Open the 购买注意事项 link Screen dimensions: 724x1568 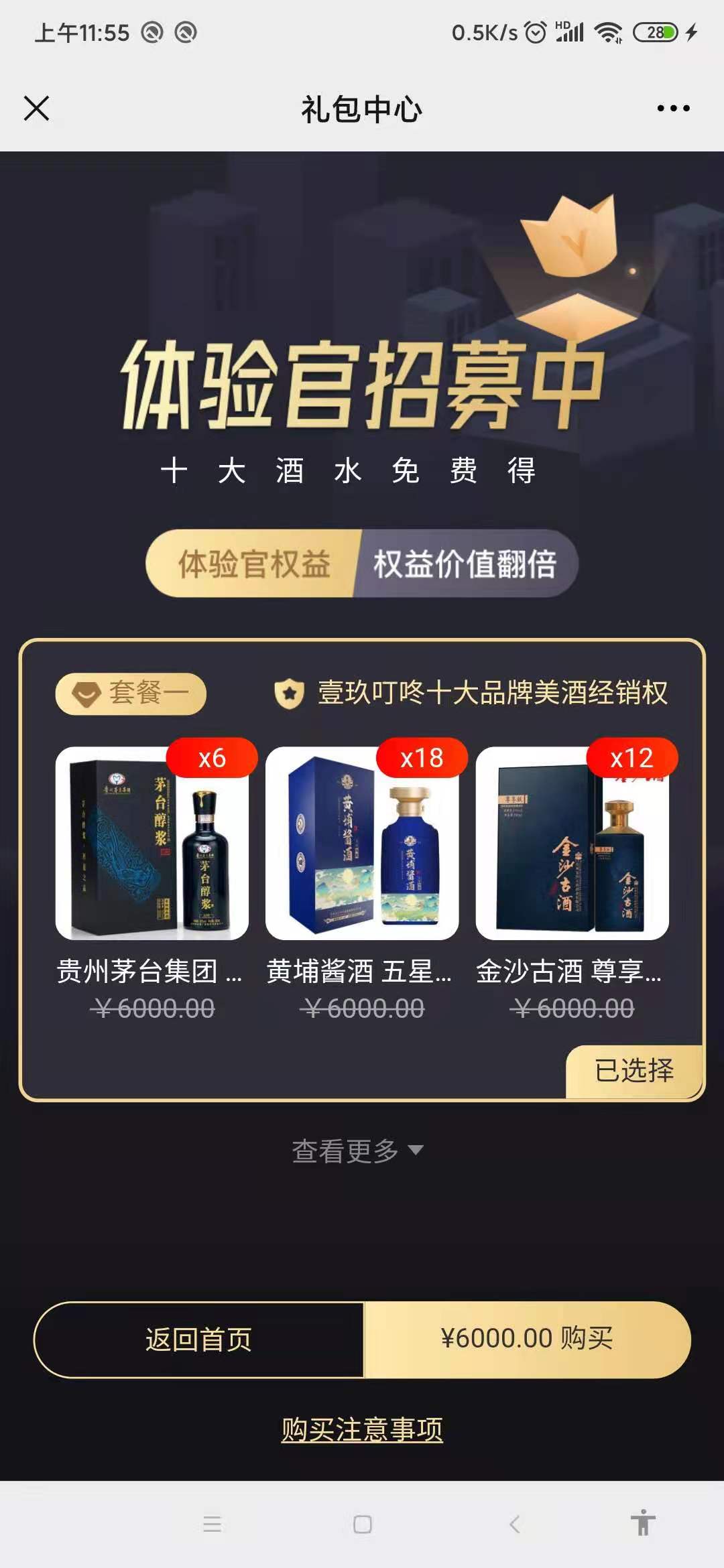[362, 1429]
